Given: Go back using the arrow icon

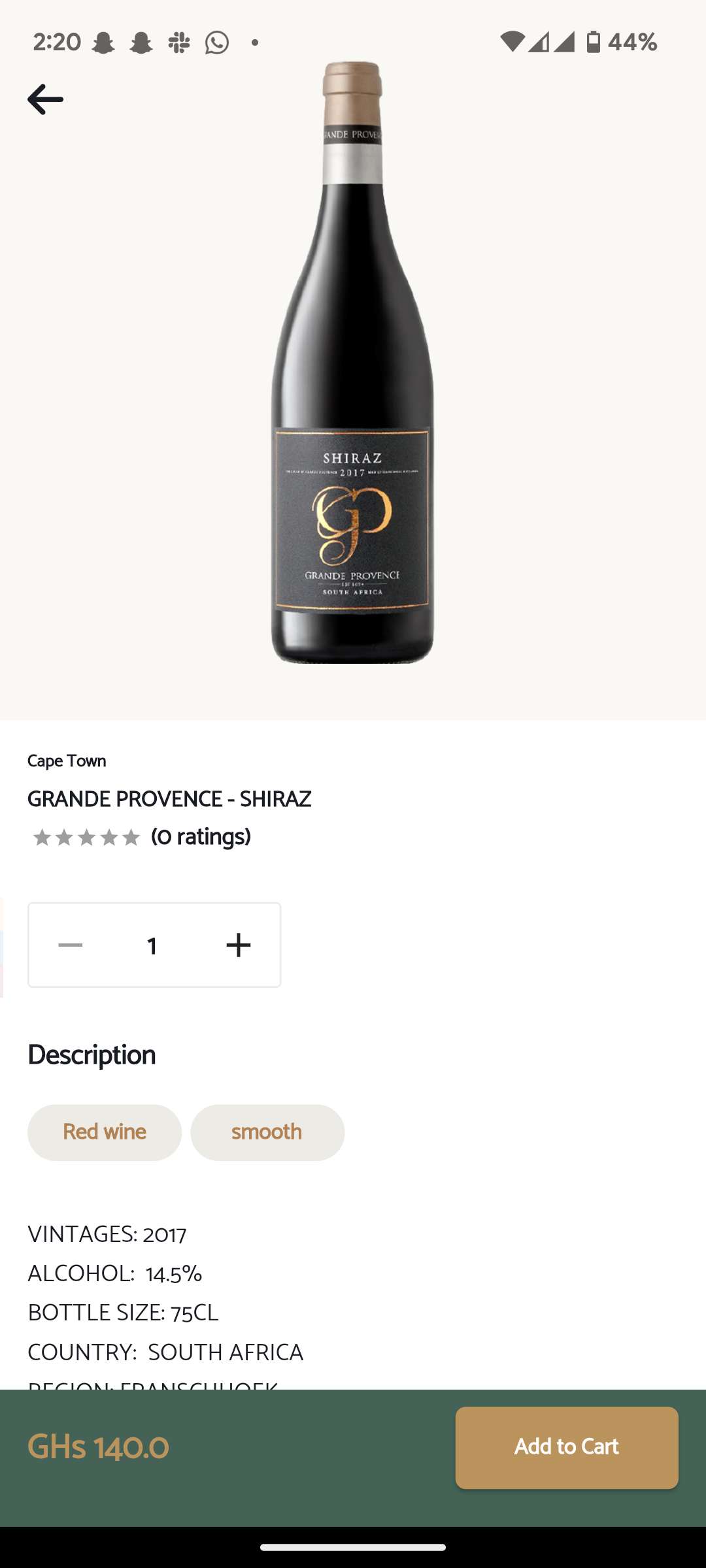Looking at the screenshot, I should coord(45,99).
